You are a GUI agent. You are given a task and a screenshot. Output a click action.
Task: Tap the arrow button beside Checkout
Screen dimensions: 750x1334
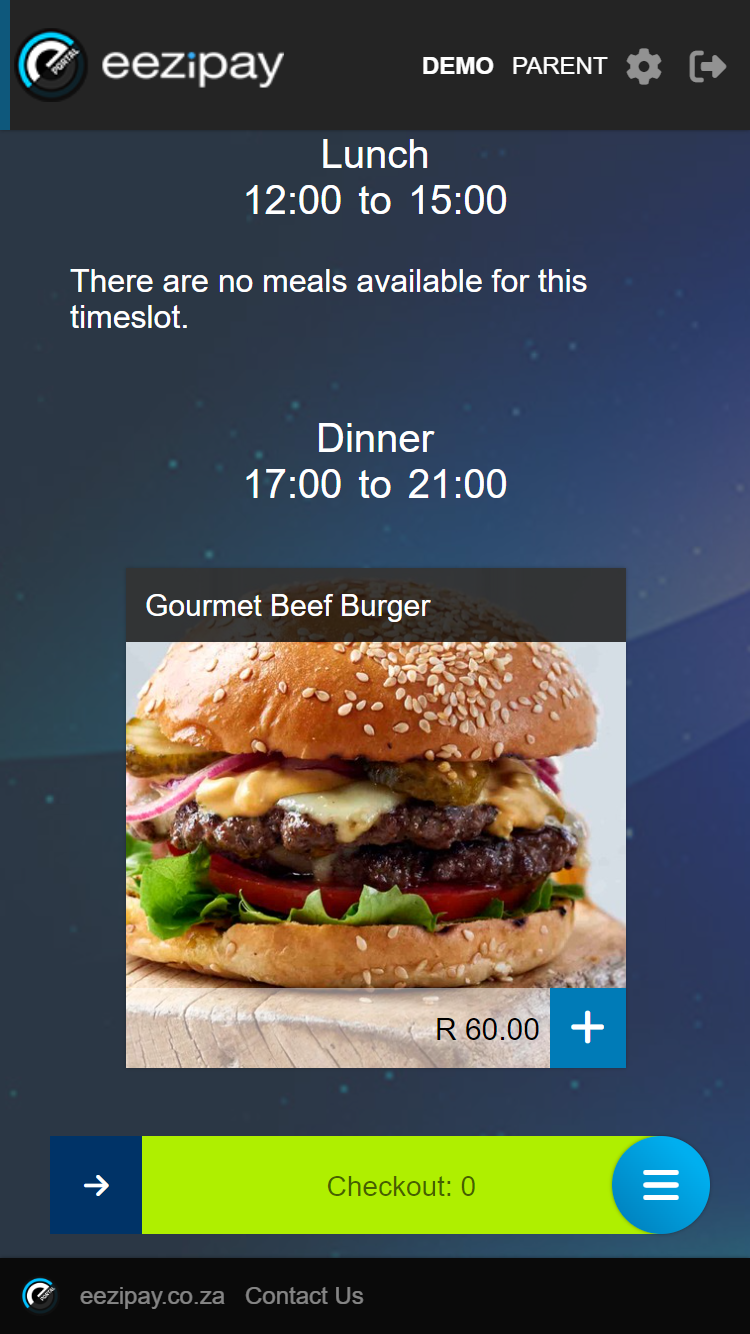coord(96,1186)
